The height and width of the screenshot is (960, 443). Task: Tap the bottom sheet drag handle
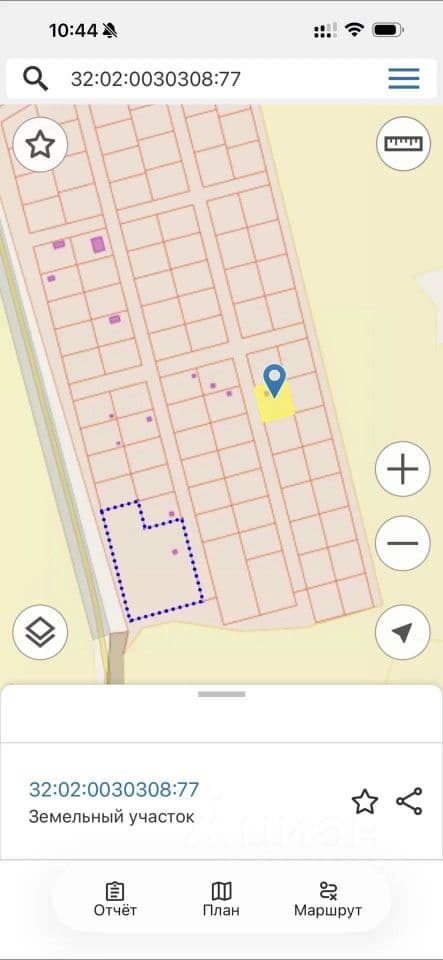tap(222, 694)
